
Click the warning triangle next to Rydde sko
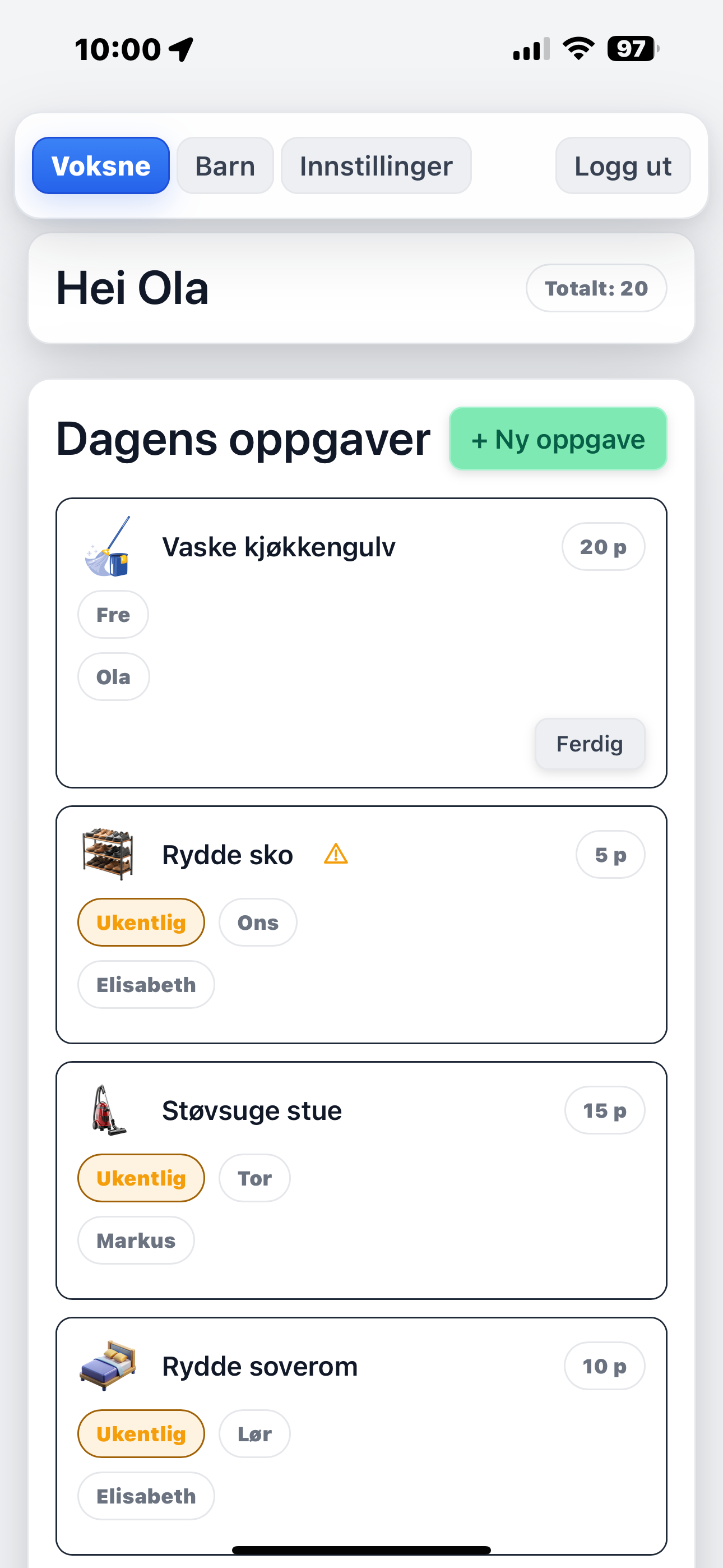point(336,854)
